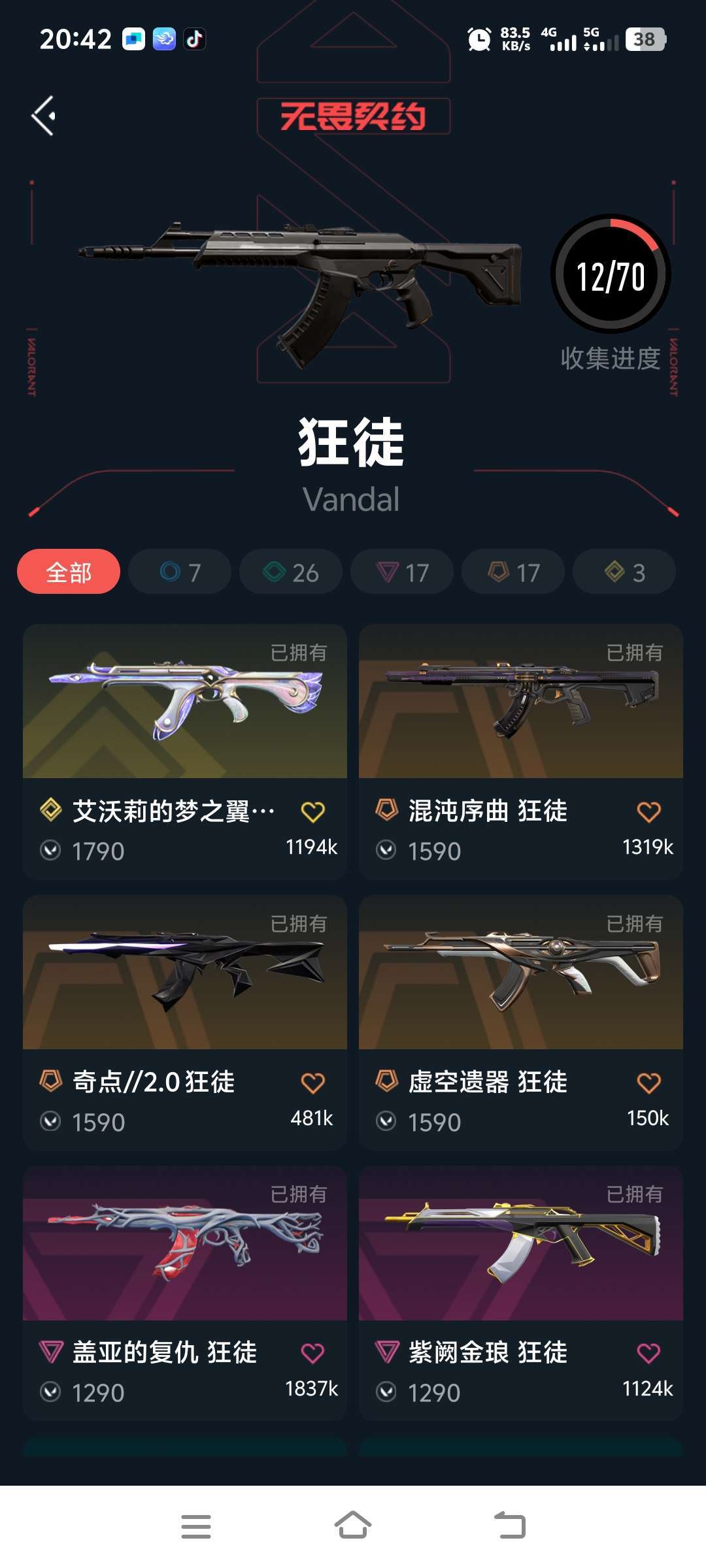Open the 虚空遗器 狂徒 skin card
This screenshot has height=1568, width=706.
point(521,1022)
